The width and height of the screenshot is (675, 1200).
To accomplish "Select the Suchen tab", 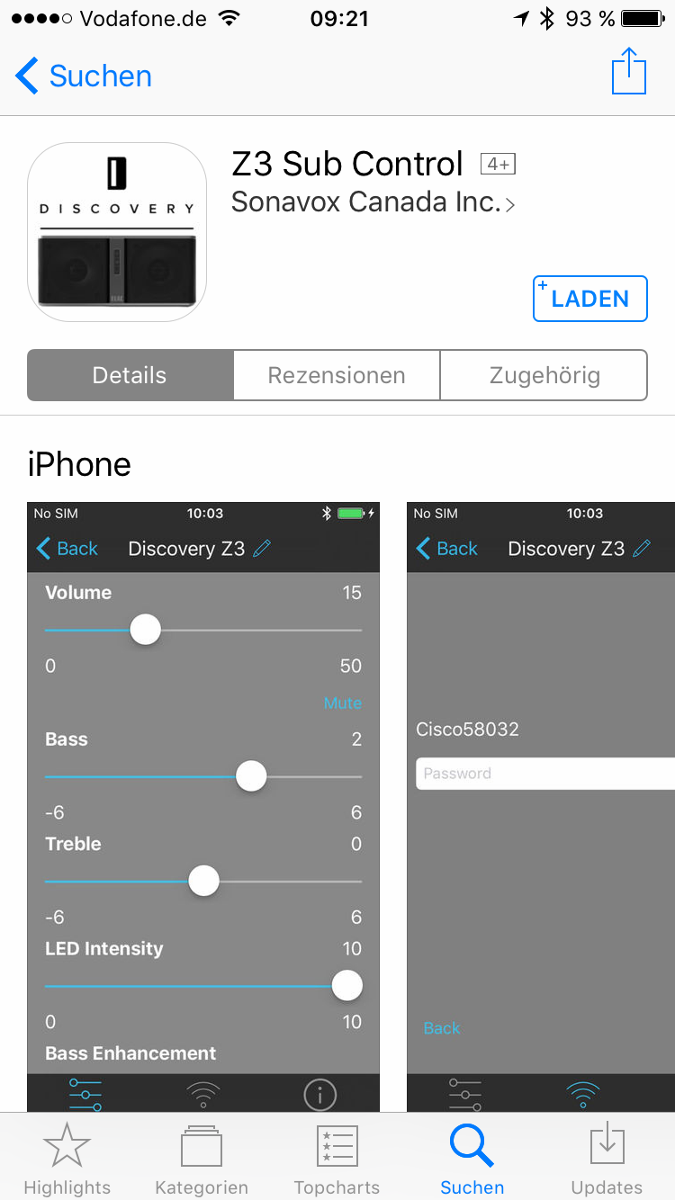I will click(472, 1158).
